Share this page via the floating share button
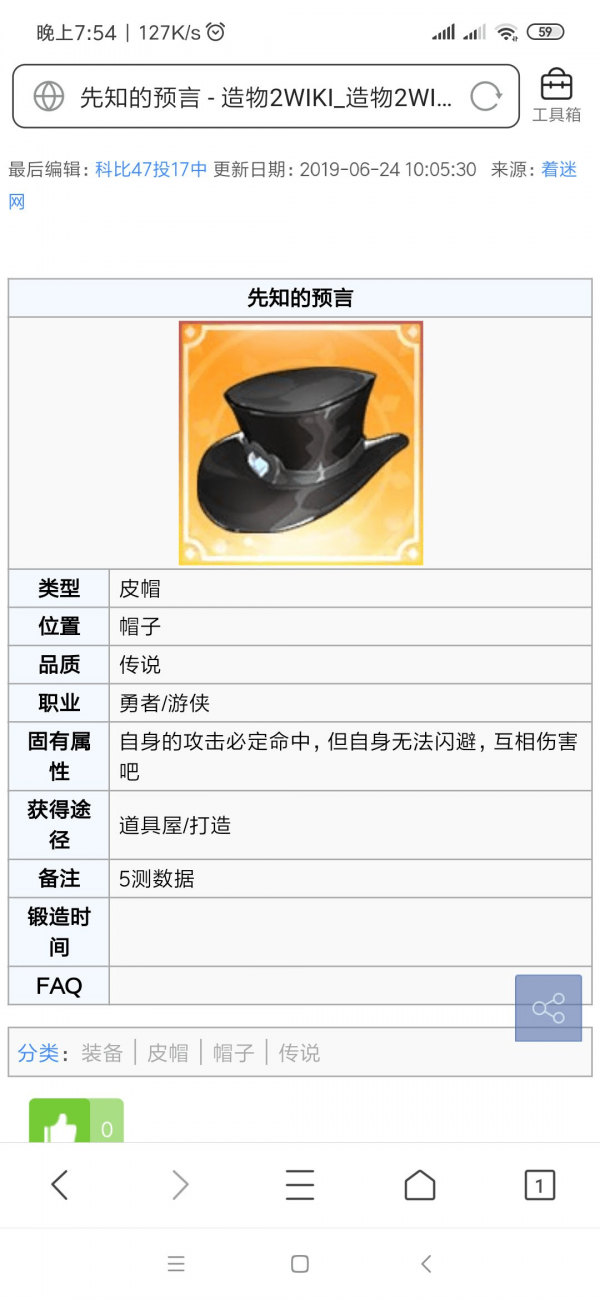The width and height of the screenshot is (600, 1300). click(548, 1008)
